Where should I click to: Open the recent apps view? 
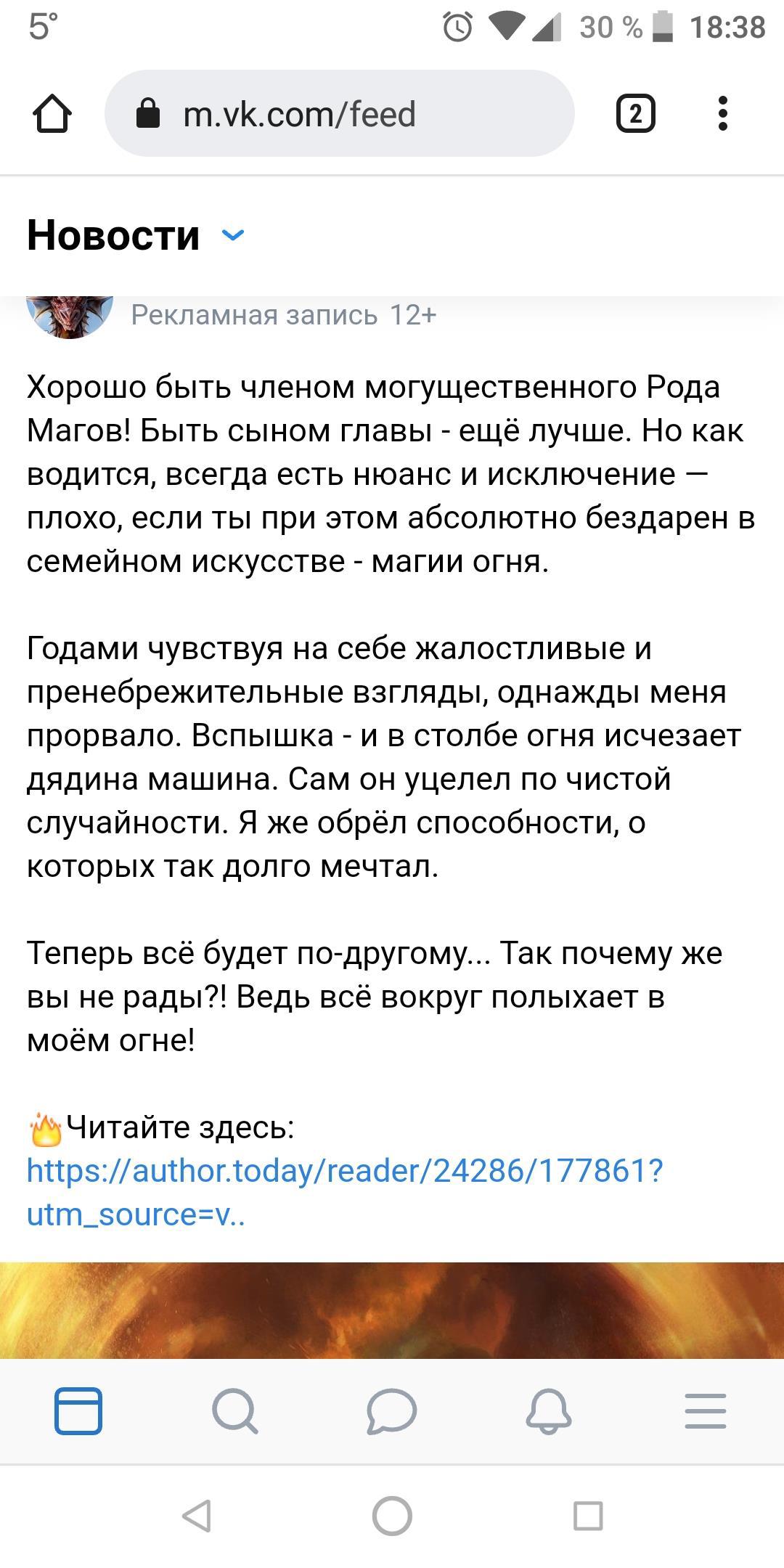tap(588, 1516)
